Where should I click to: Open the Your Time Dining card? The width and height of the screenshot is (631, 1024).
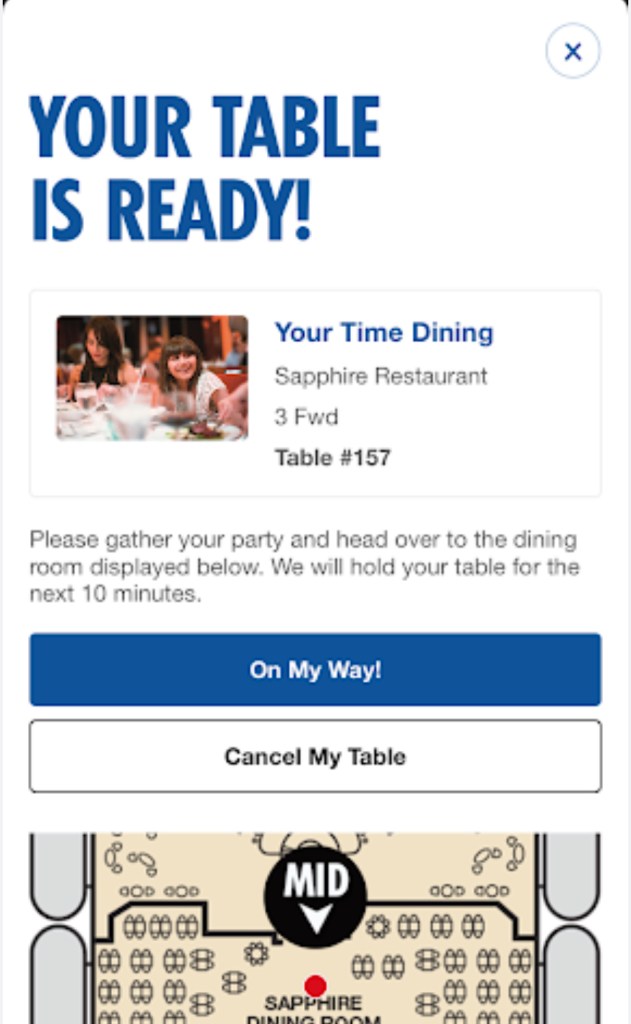pyautogui.click(x=315, y=393)
